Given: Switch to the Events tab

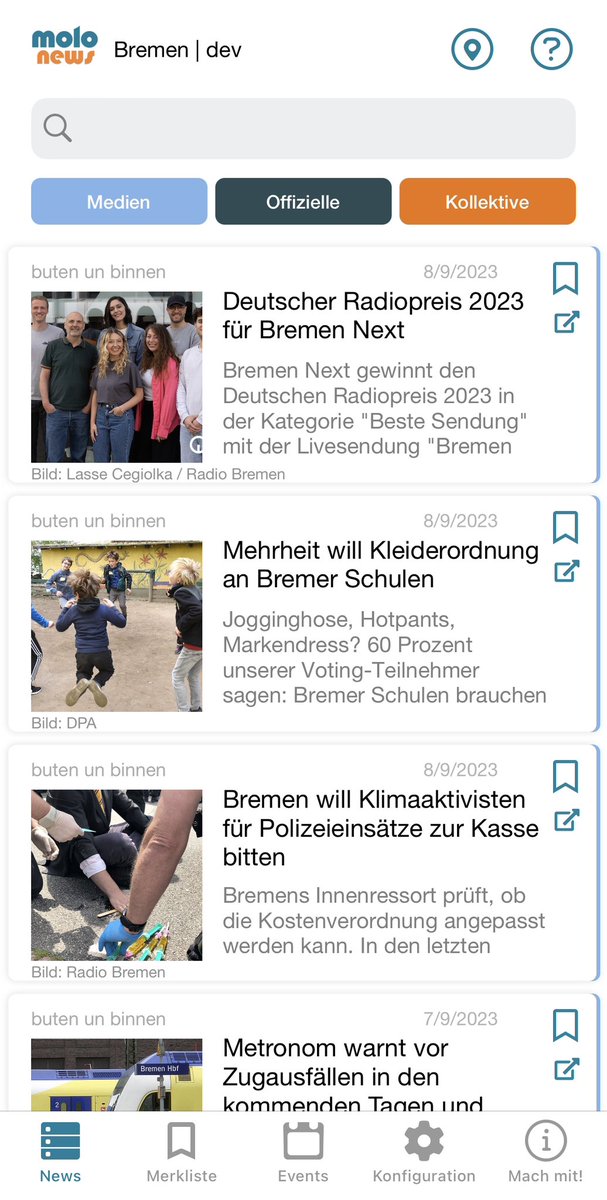Looking at the screenshot, I should (303, 1153).
